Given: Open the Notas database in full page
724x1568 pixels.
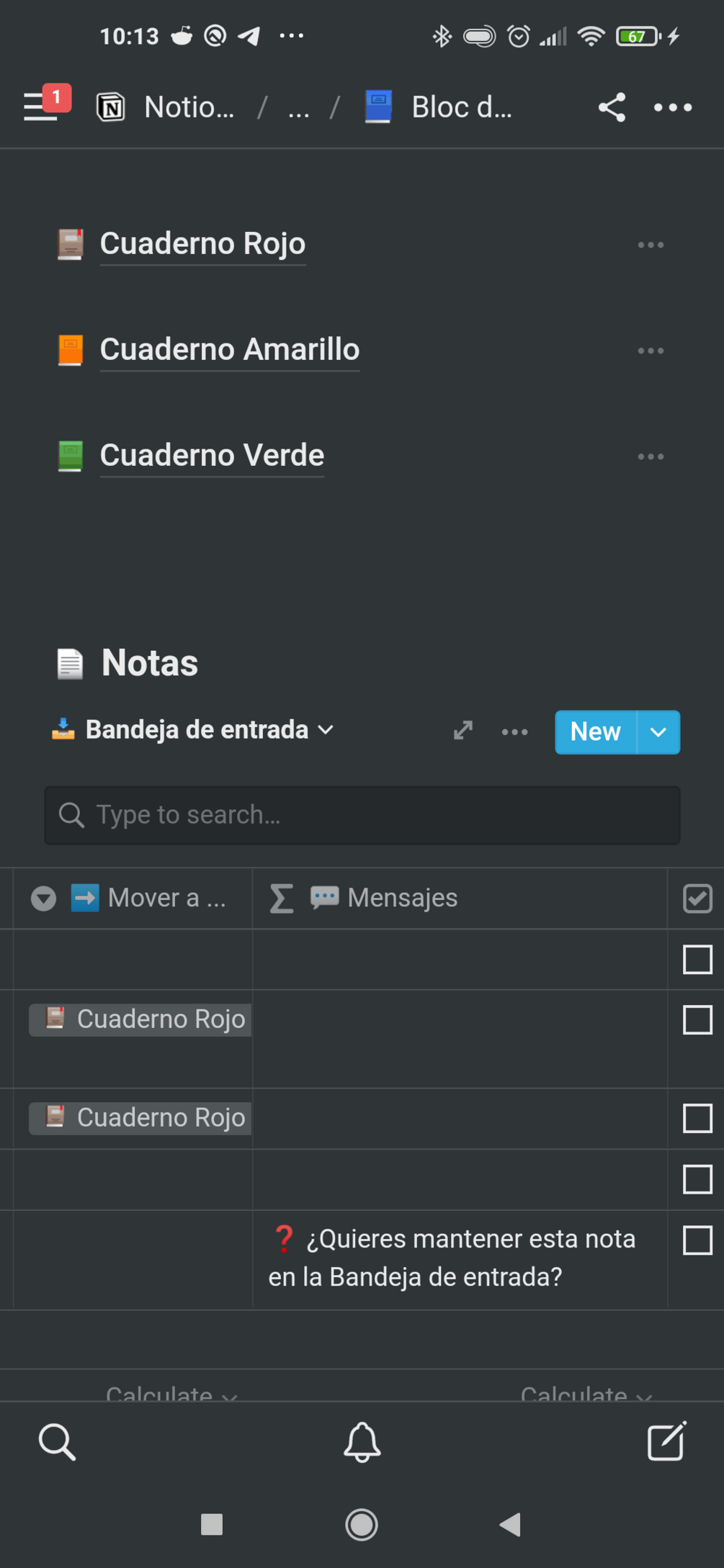Looking at the screenshot, I should (x=462, y=731).
